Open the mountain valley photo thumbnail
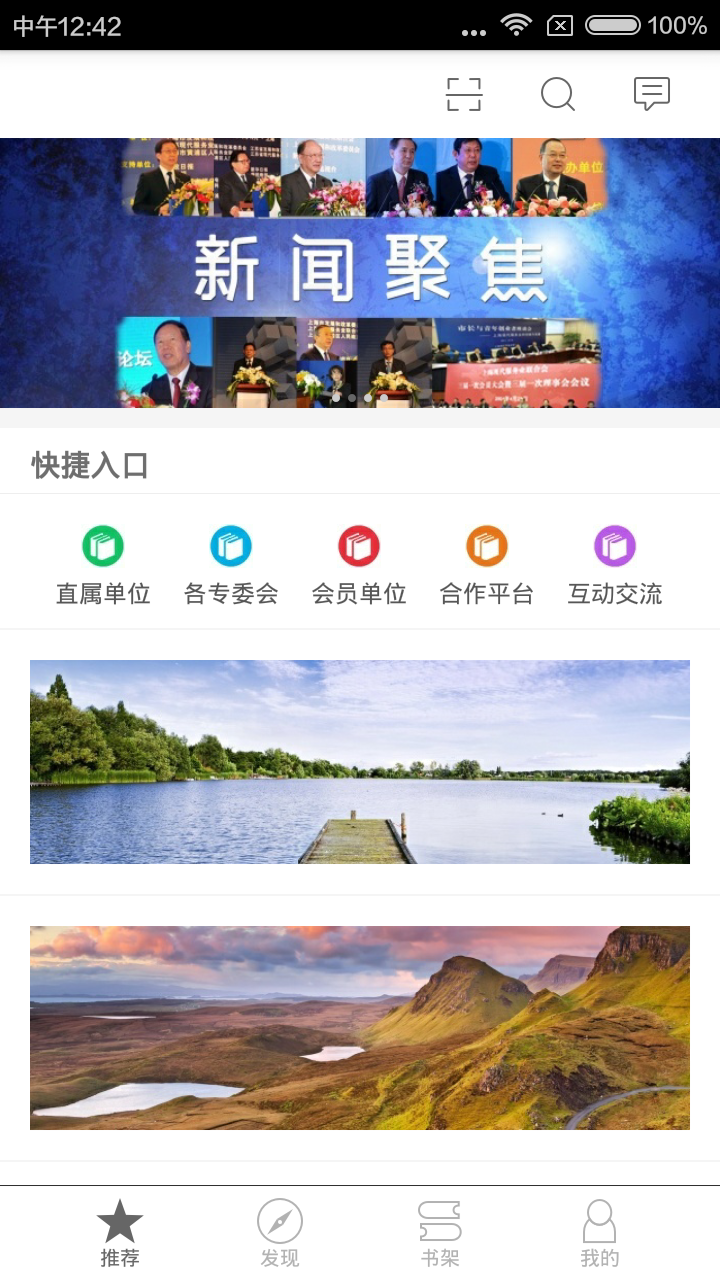Image resolution: width=720 pixels, height=1280 pixels. click(360, 1027)
